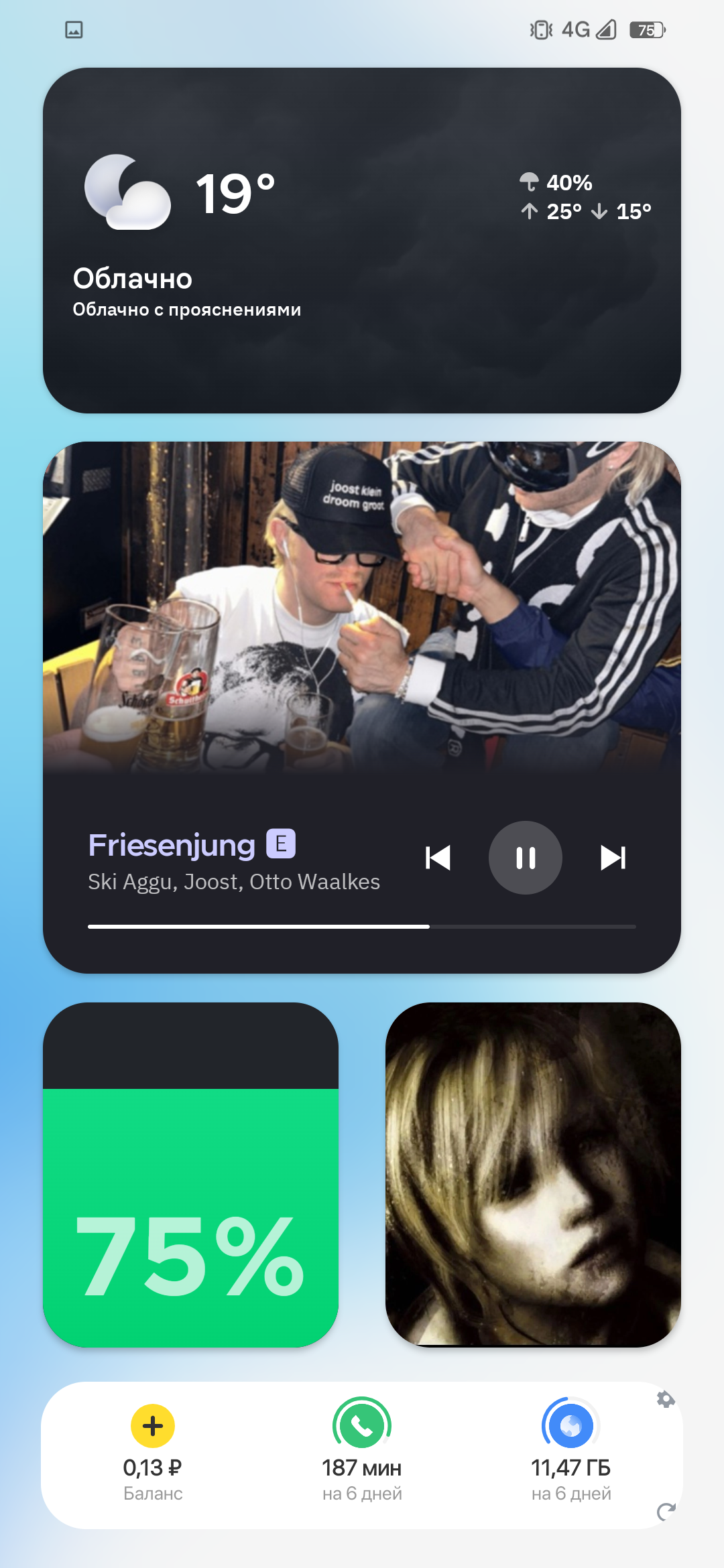Open the music player via album cover
This screenshot has height=1568, width=724.
point(362,606)
